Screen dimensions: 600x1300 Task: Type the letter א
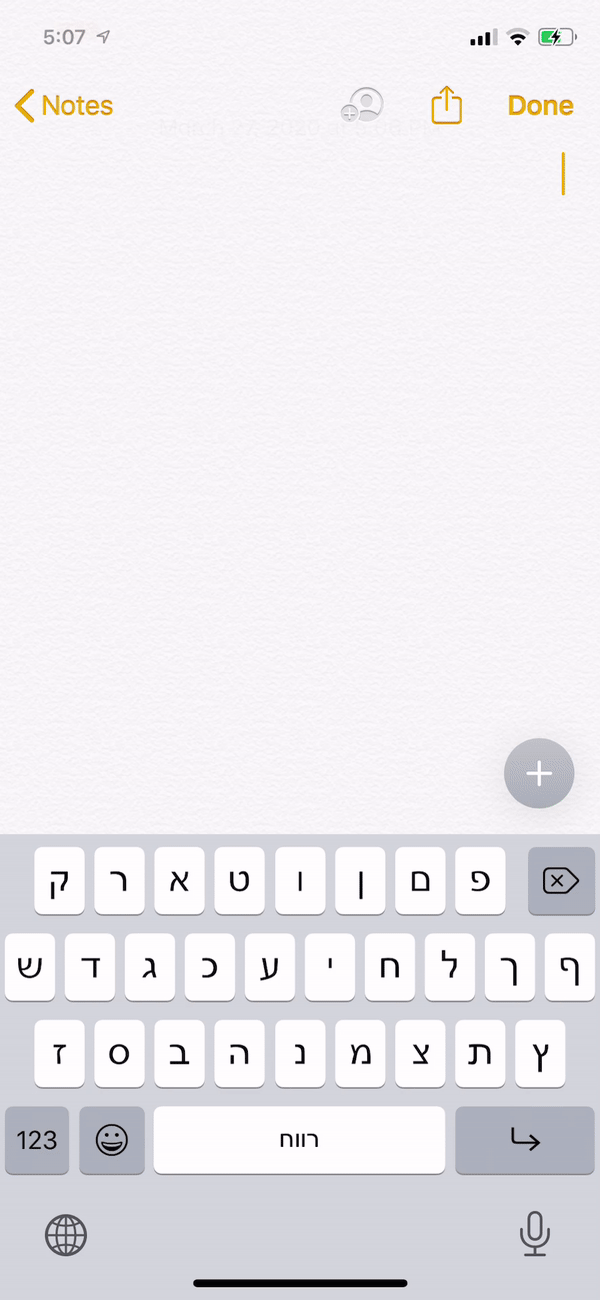[x=180, y=881]
